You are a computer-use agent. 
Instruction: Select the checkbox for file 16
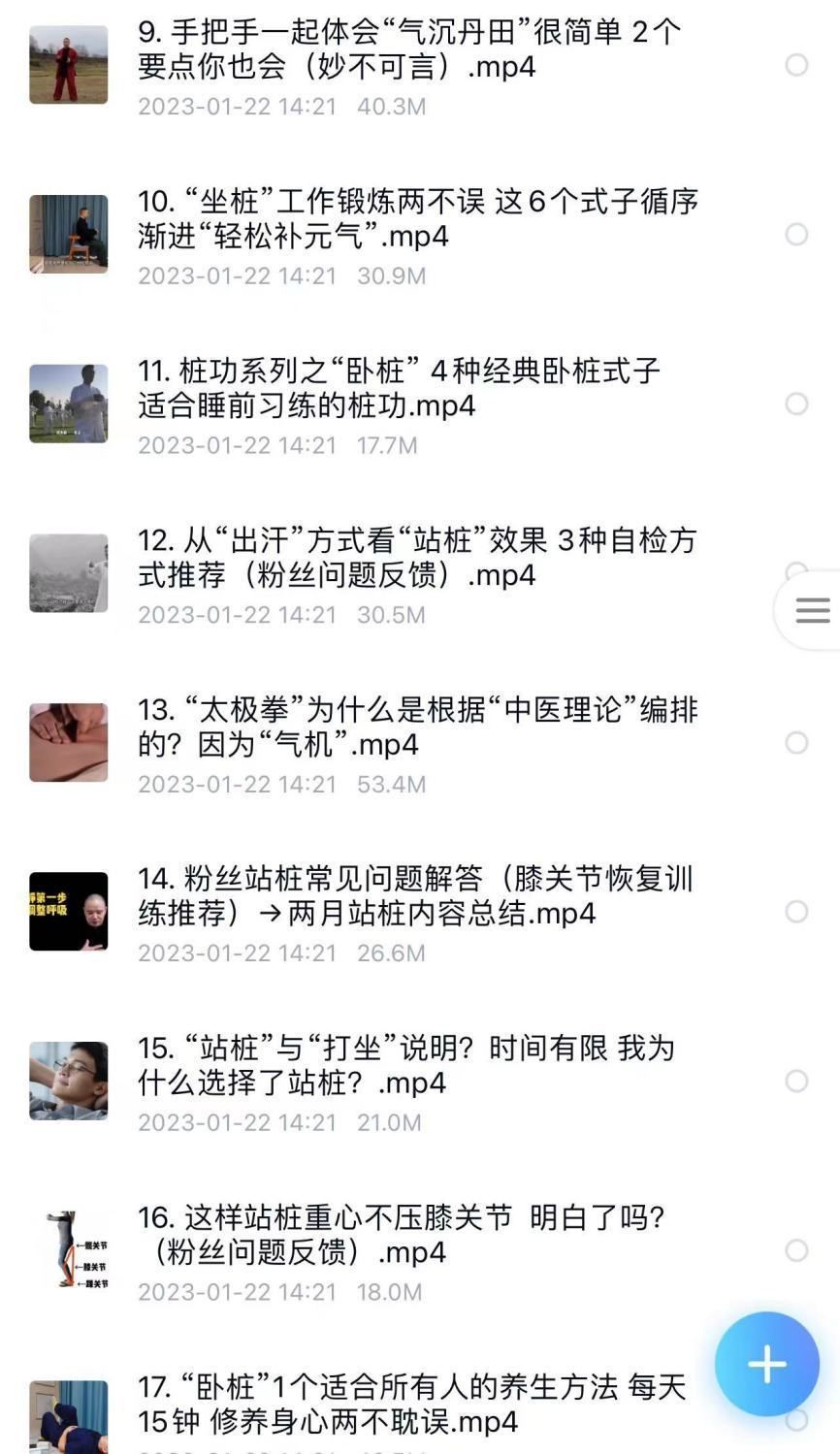796,1250
